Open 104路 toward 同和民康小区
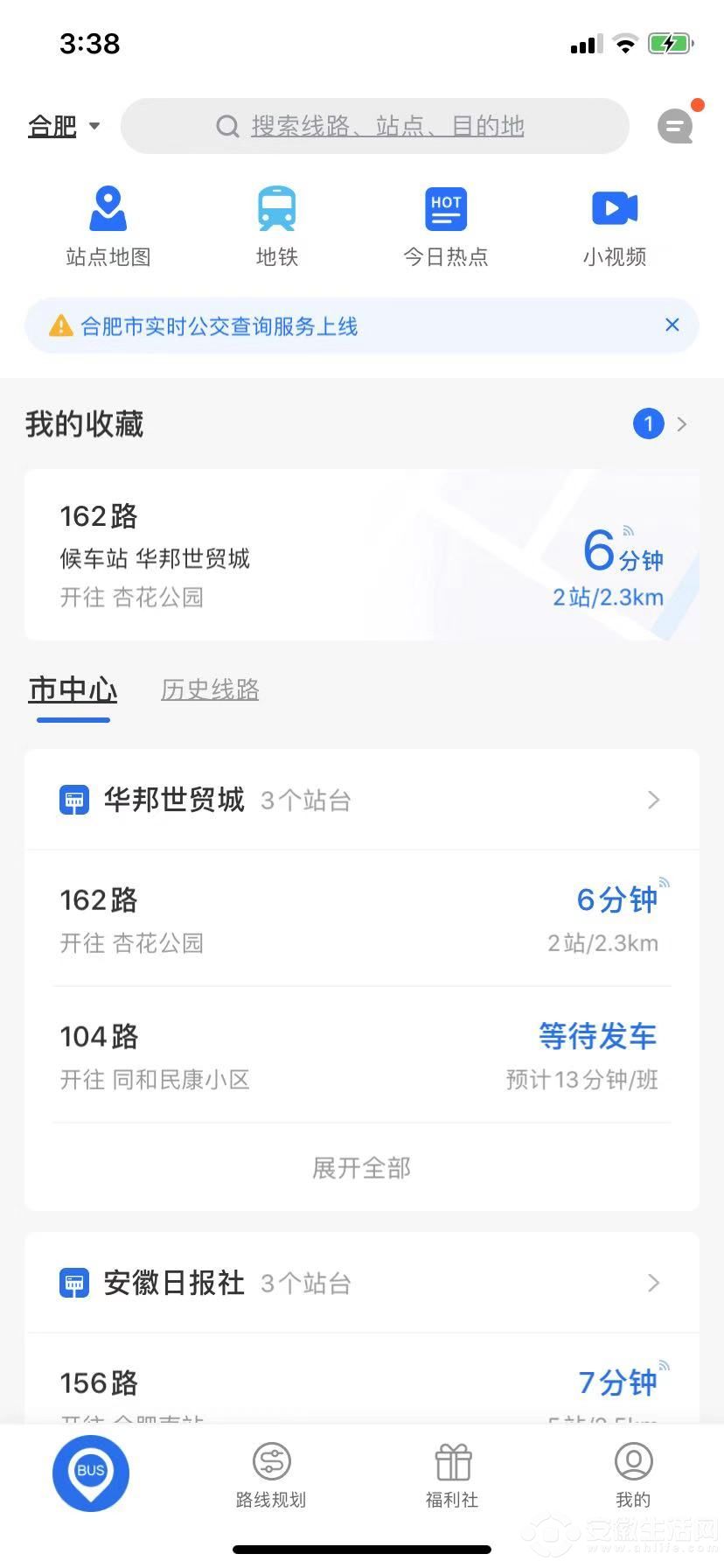 tap(362, 1055)
